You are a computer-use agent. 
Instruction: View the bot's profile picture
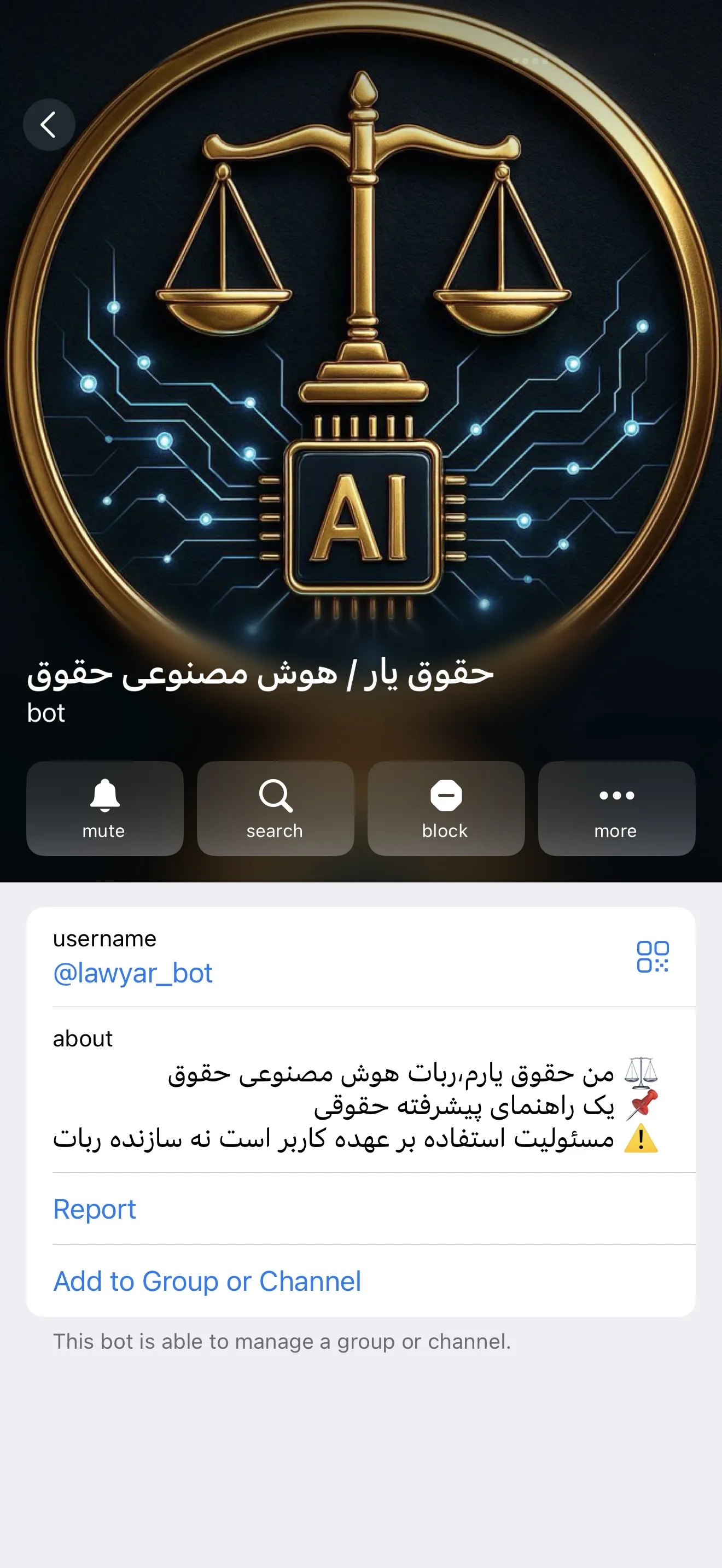[x=362, y=365]
